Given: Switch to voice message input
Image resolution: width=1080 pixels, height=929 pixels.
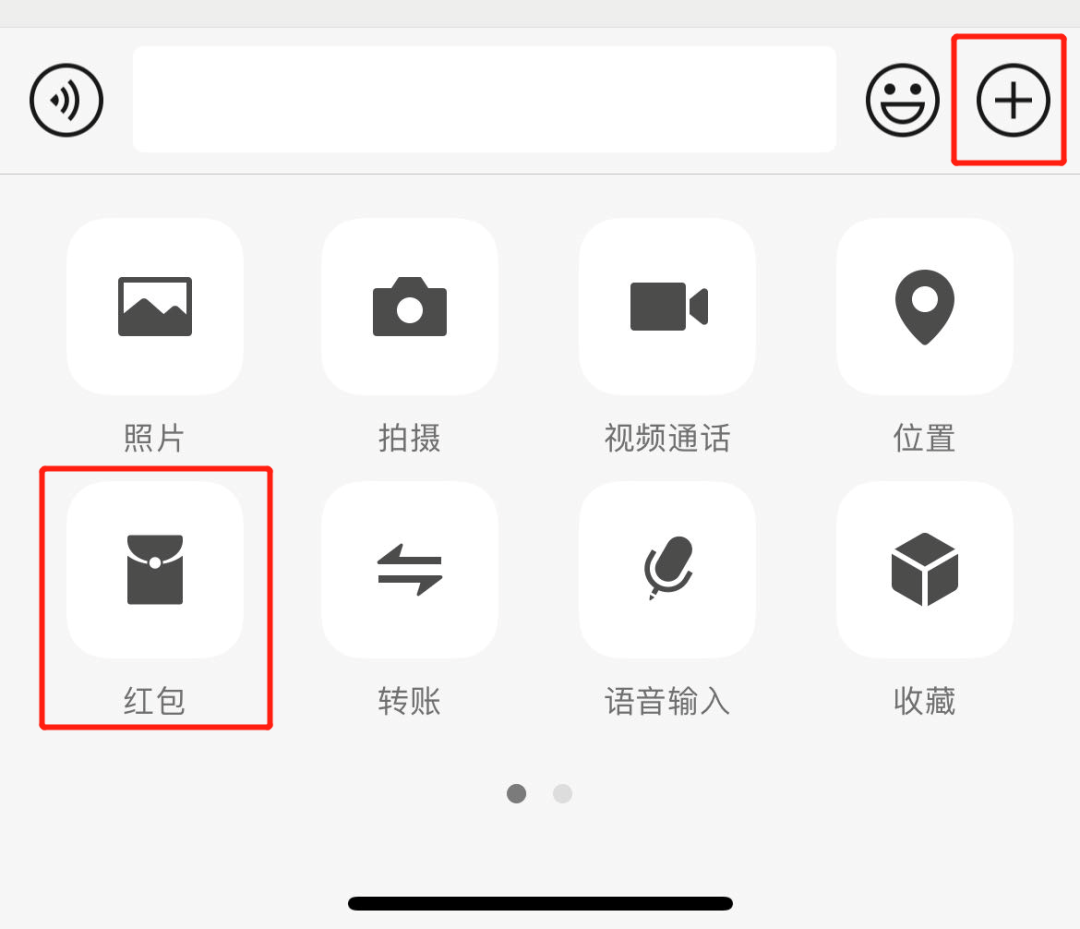Looking at the screenshot, I should [66, 100].
